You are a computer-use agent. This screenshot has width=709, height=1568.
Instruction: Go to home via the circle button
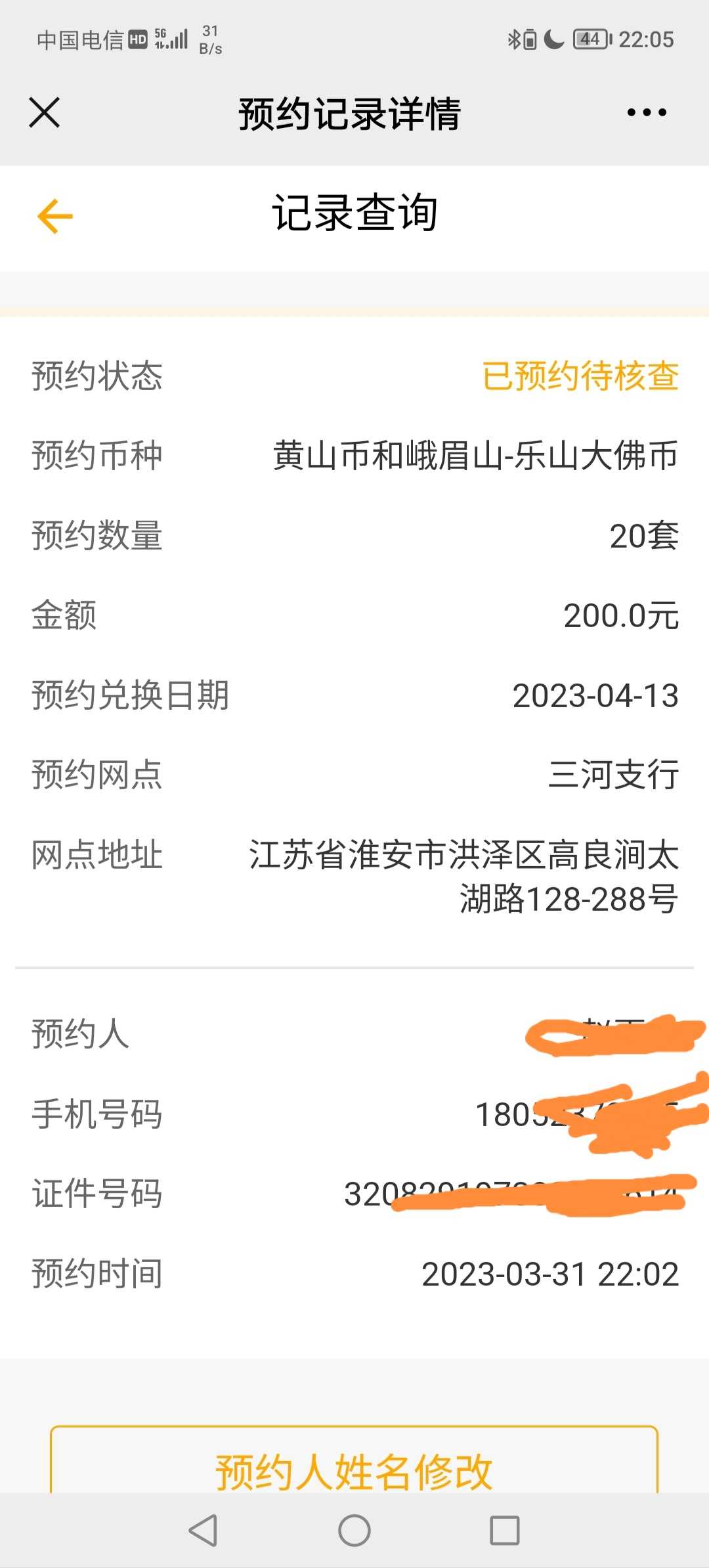point(354,1531)
